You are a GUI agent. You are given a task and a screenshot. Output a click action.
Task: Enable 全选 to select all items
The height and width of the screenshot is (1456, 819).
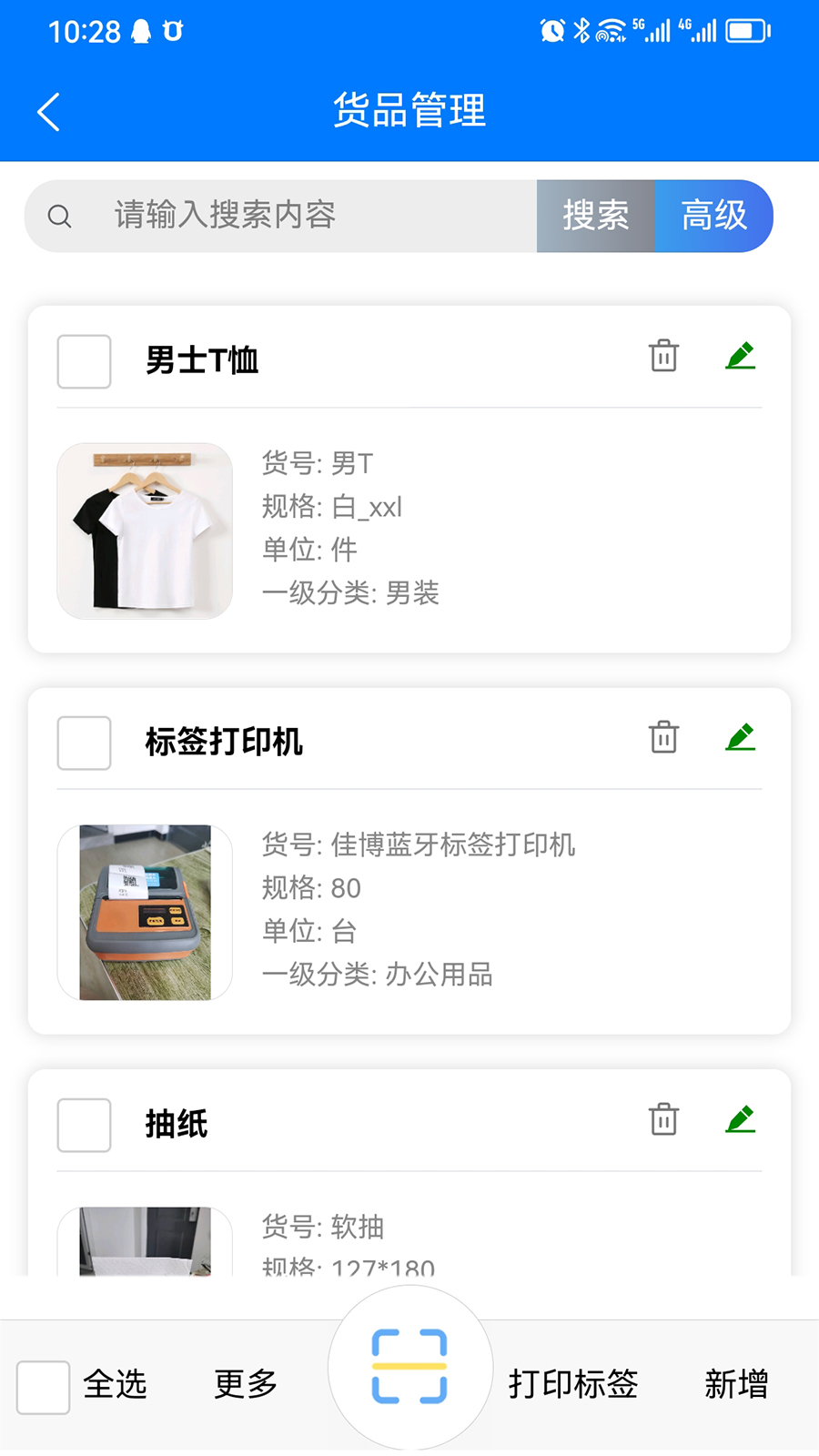43,1386
